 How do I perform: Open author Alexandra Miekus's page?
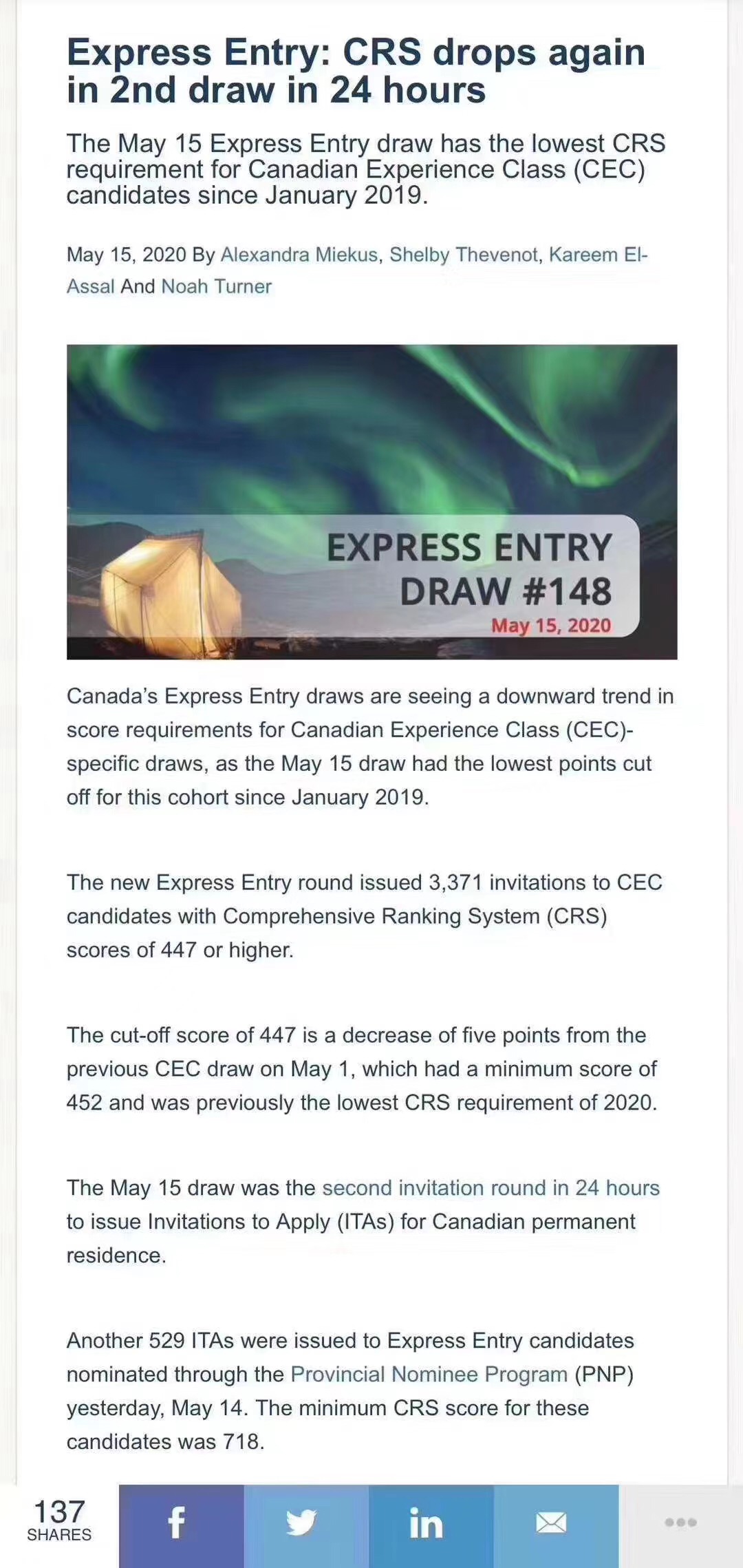pyautogui.click(x=299, y=255)
